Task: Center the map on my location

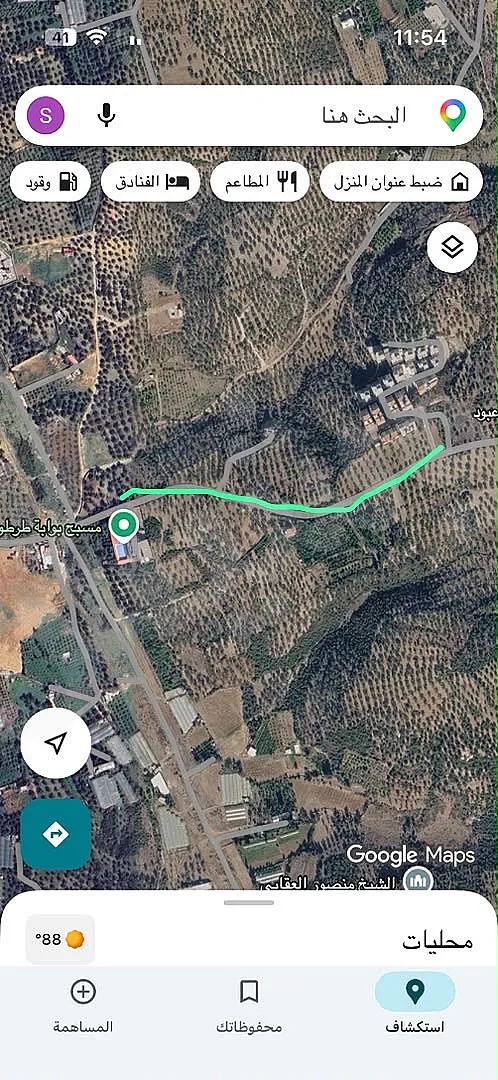Action: [56, 743]
